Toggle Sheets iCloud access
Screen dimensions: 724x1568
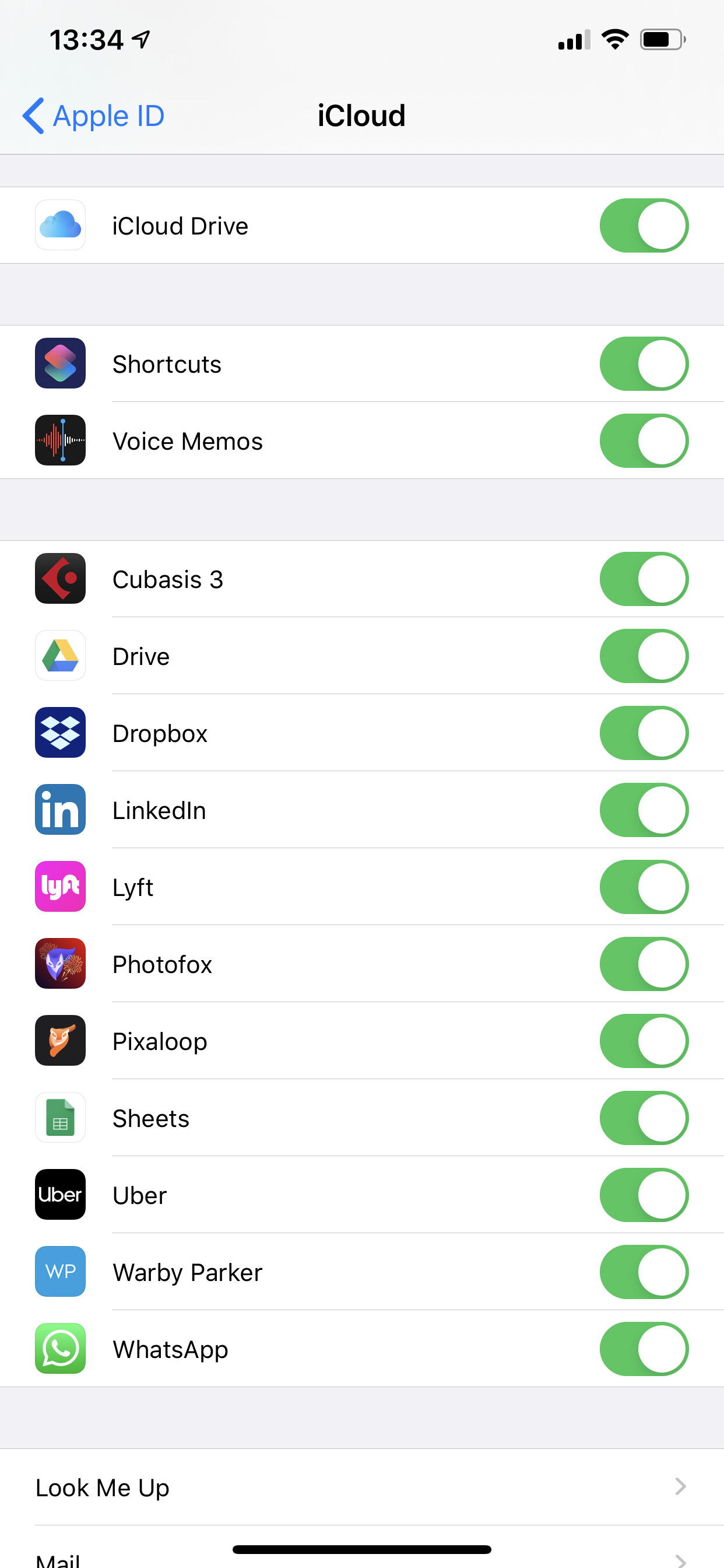pos(644,1118)
